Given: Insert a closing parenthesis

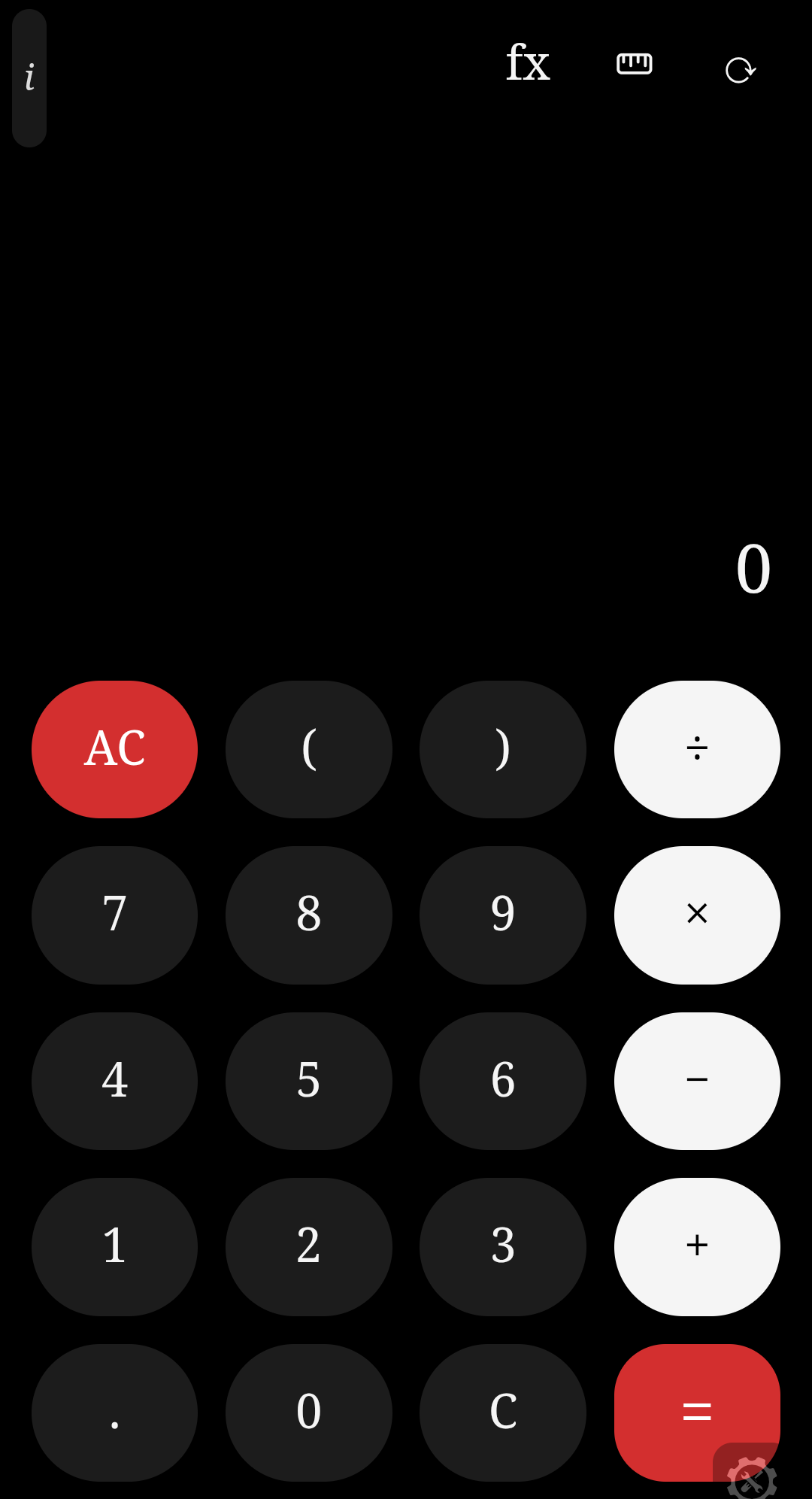Looking at the screenshot, I should tap(502, 749).
